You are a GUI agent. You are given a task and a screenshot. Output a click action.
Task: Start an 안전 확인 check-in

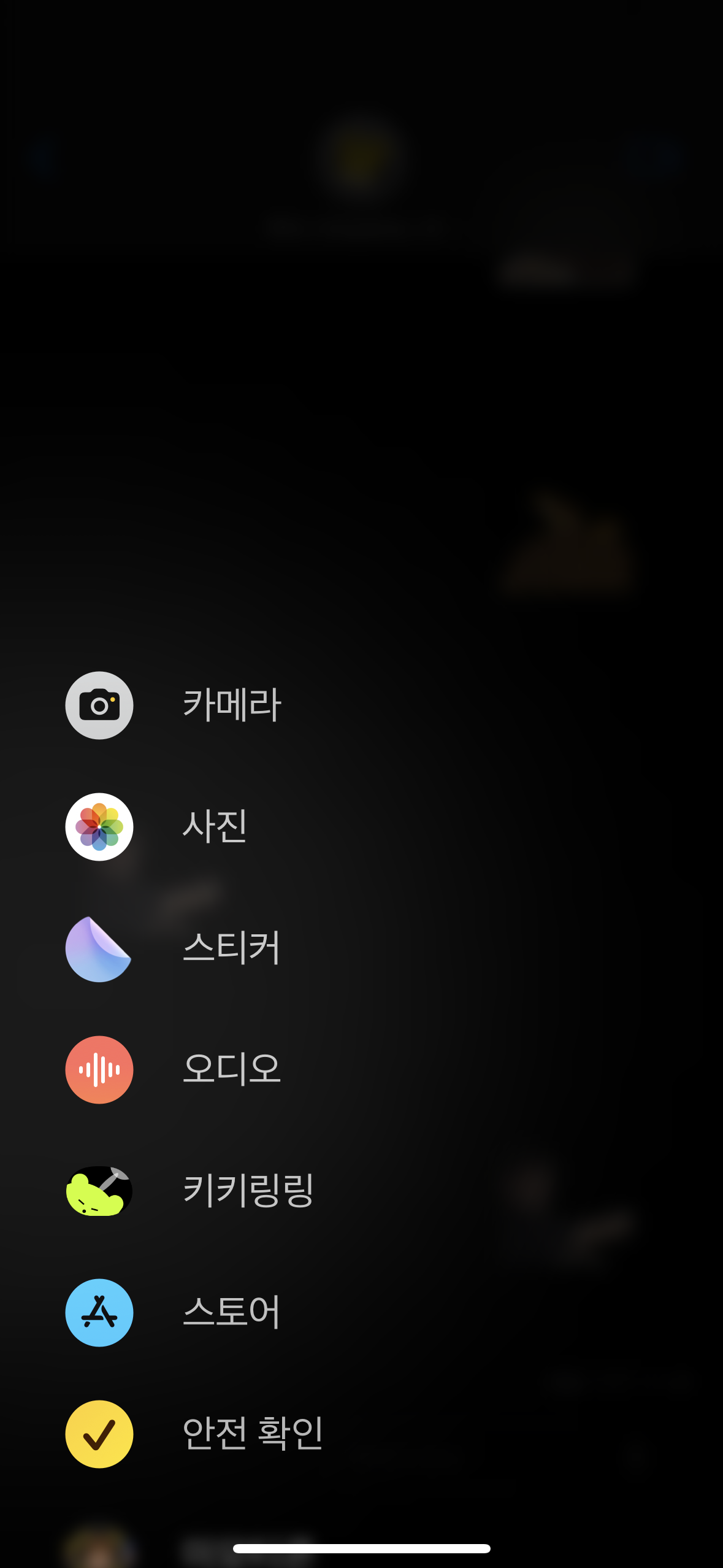tap(99, 1434)
